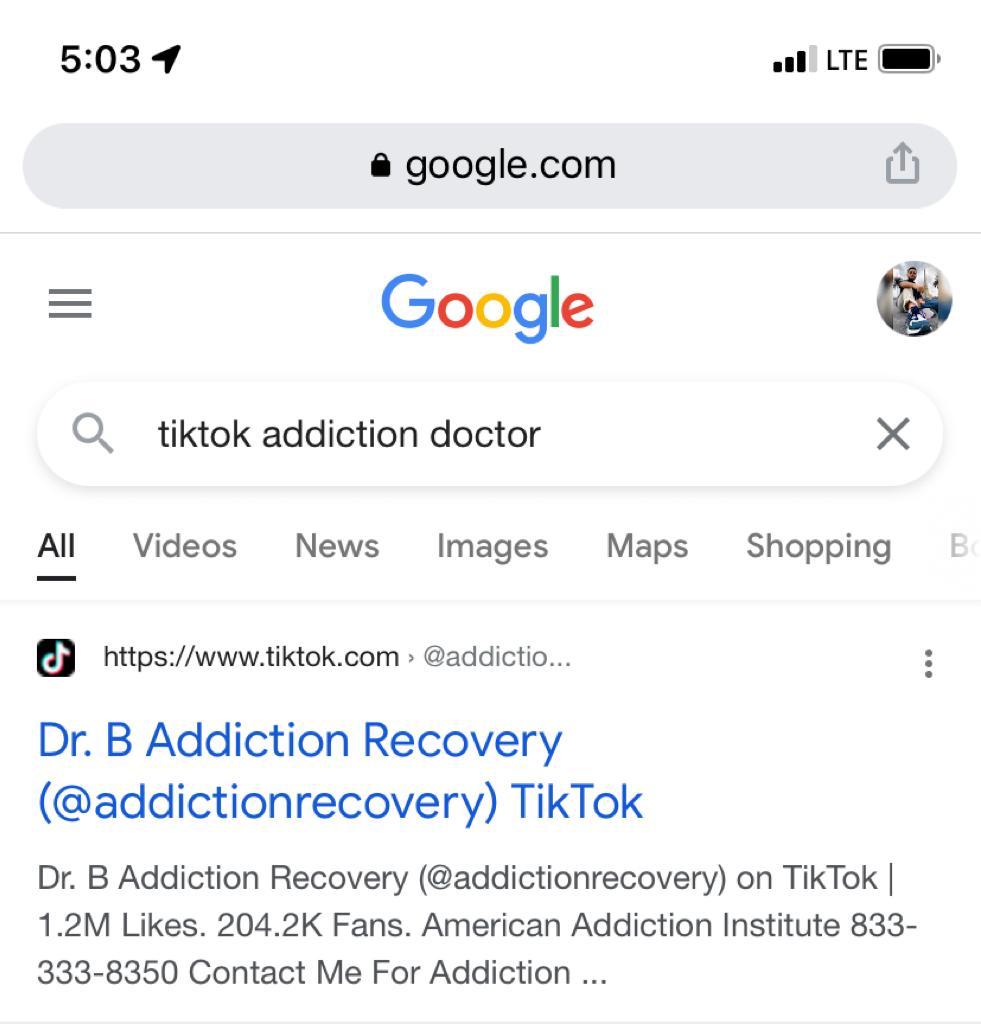Select the All results tab

pos(56,546)
